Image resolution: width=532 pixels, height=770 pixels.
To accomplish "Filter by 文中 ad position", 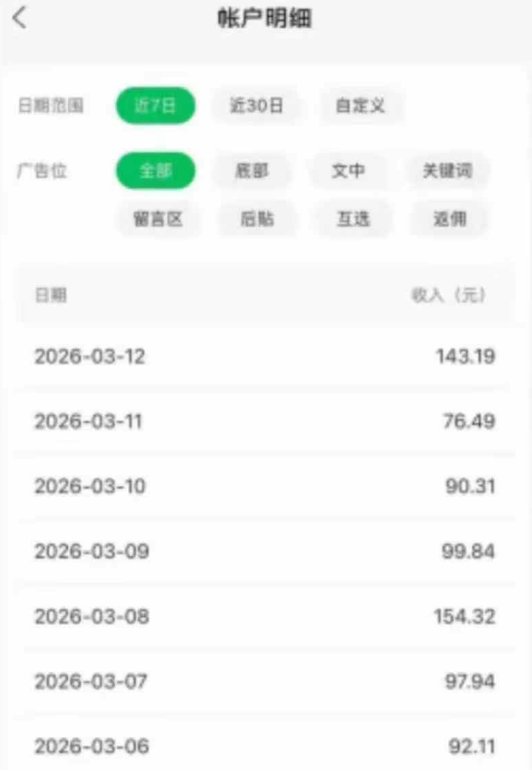I will (x=348, y=171).
